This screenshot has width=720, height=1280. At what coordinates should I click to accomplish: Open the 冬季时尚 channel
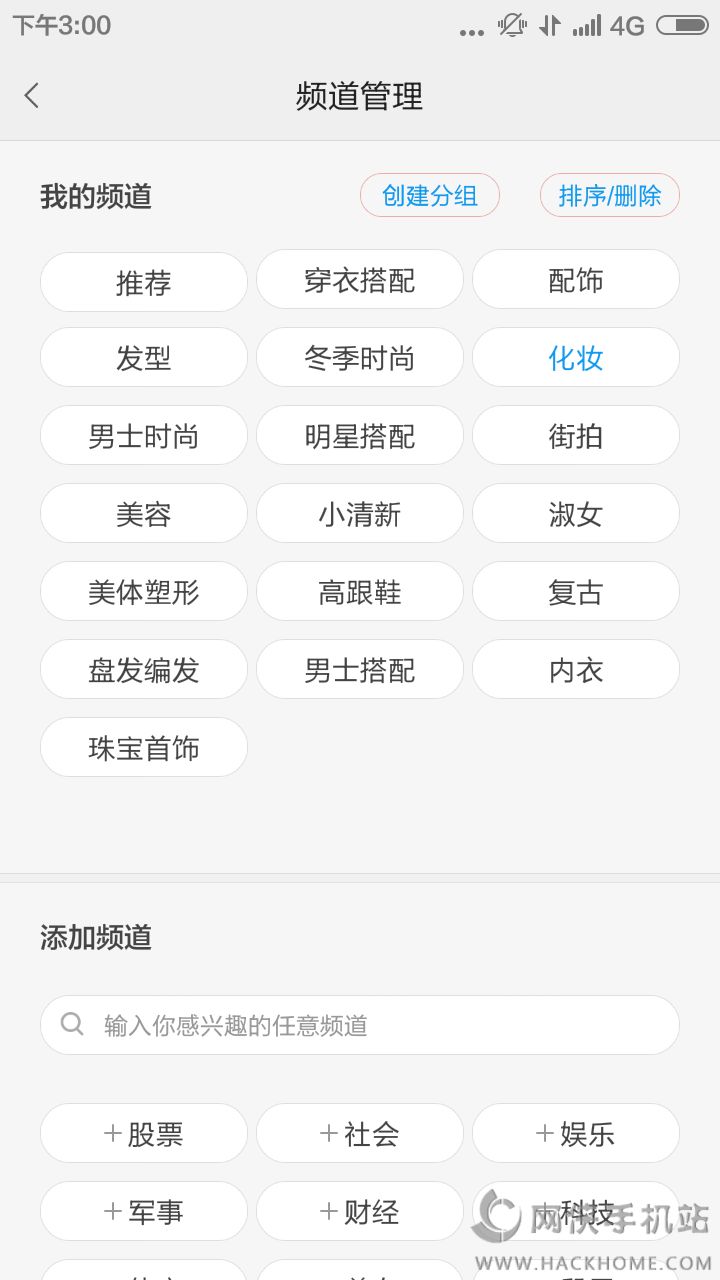tap(360, 358)
